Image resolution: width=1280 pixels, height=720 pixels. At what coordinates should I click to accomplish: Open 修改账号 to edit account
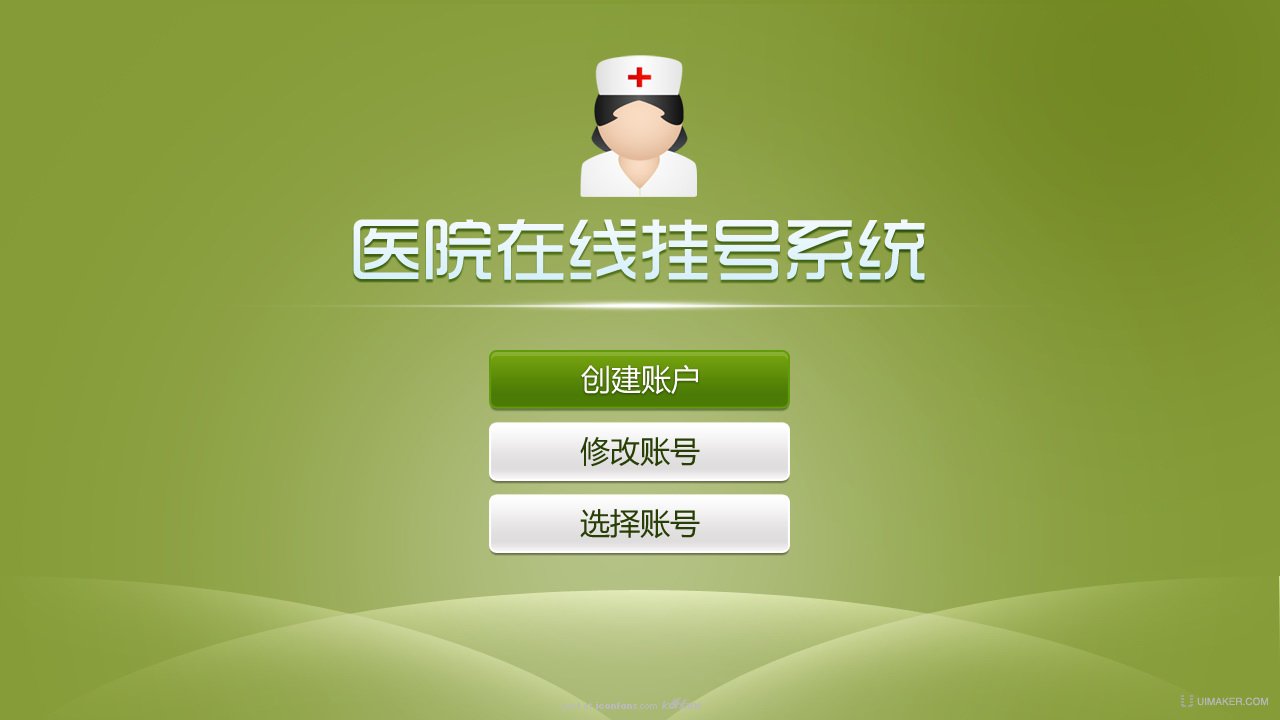click(639, 452)
